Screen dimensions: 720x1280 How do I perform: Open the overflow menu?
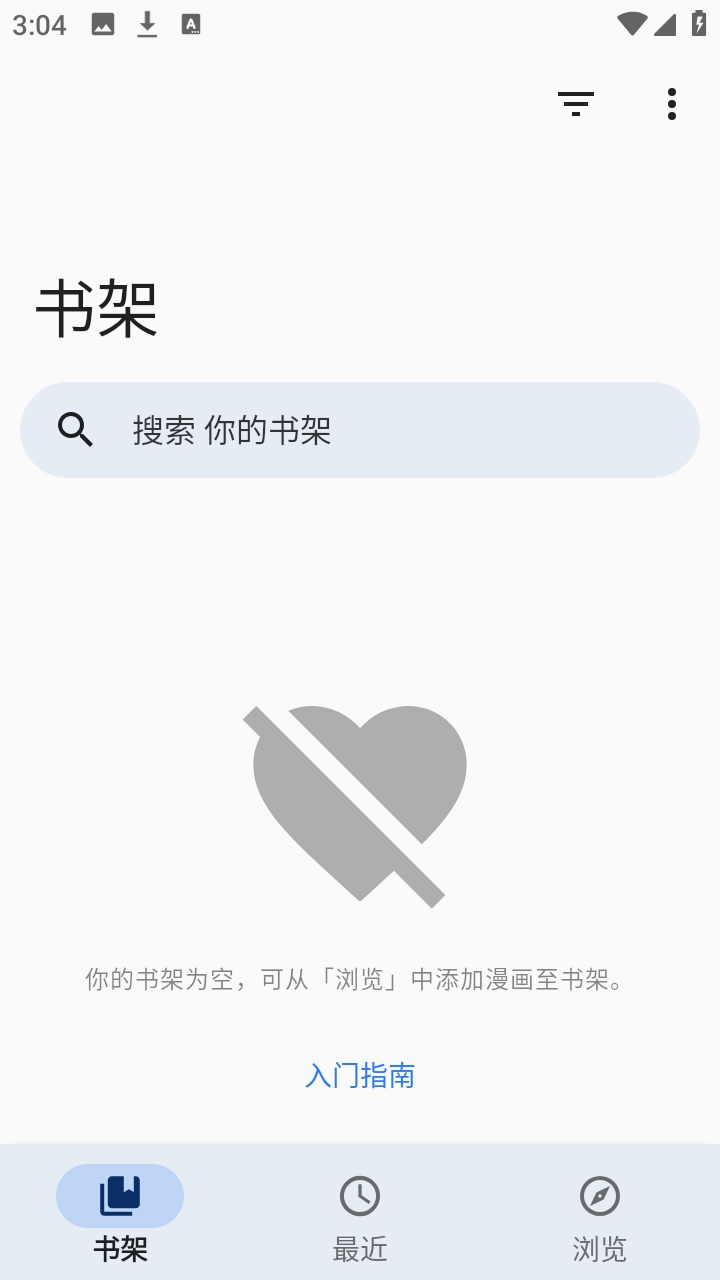[x=672, y=104]
